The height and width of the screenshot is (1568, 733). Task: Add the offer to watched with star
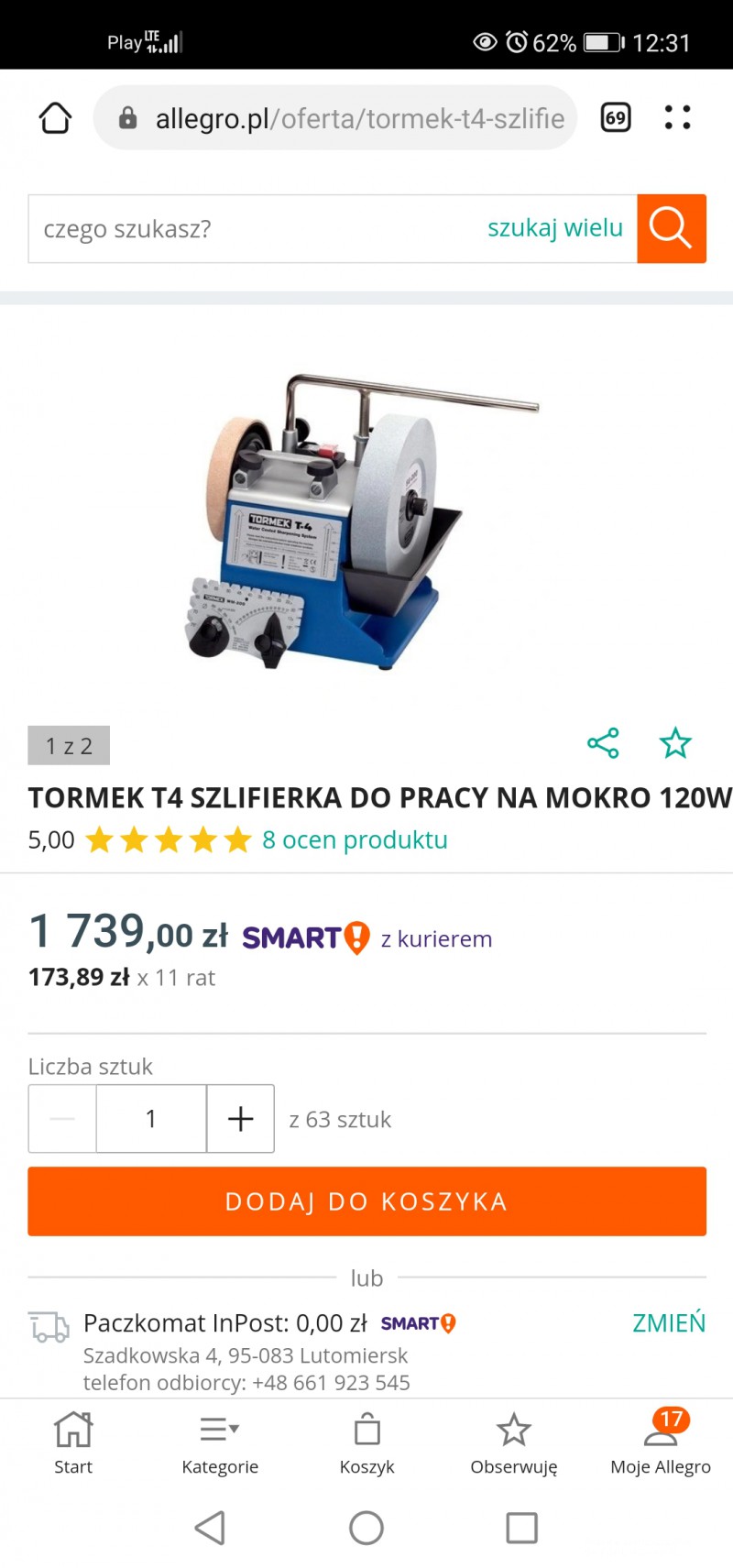pos(675,743)
